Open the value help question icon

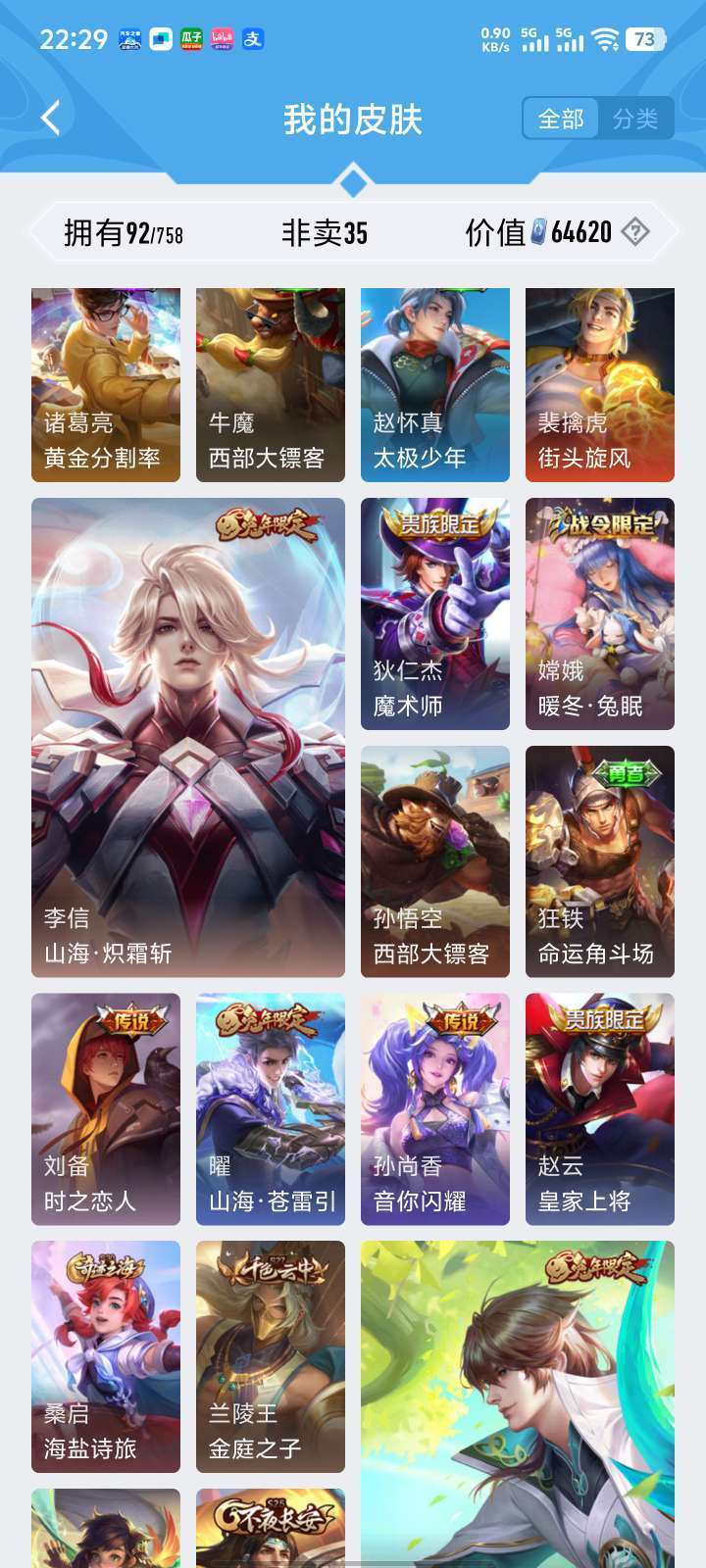pos(635,232)
